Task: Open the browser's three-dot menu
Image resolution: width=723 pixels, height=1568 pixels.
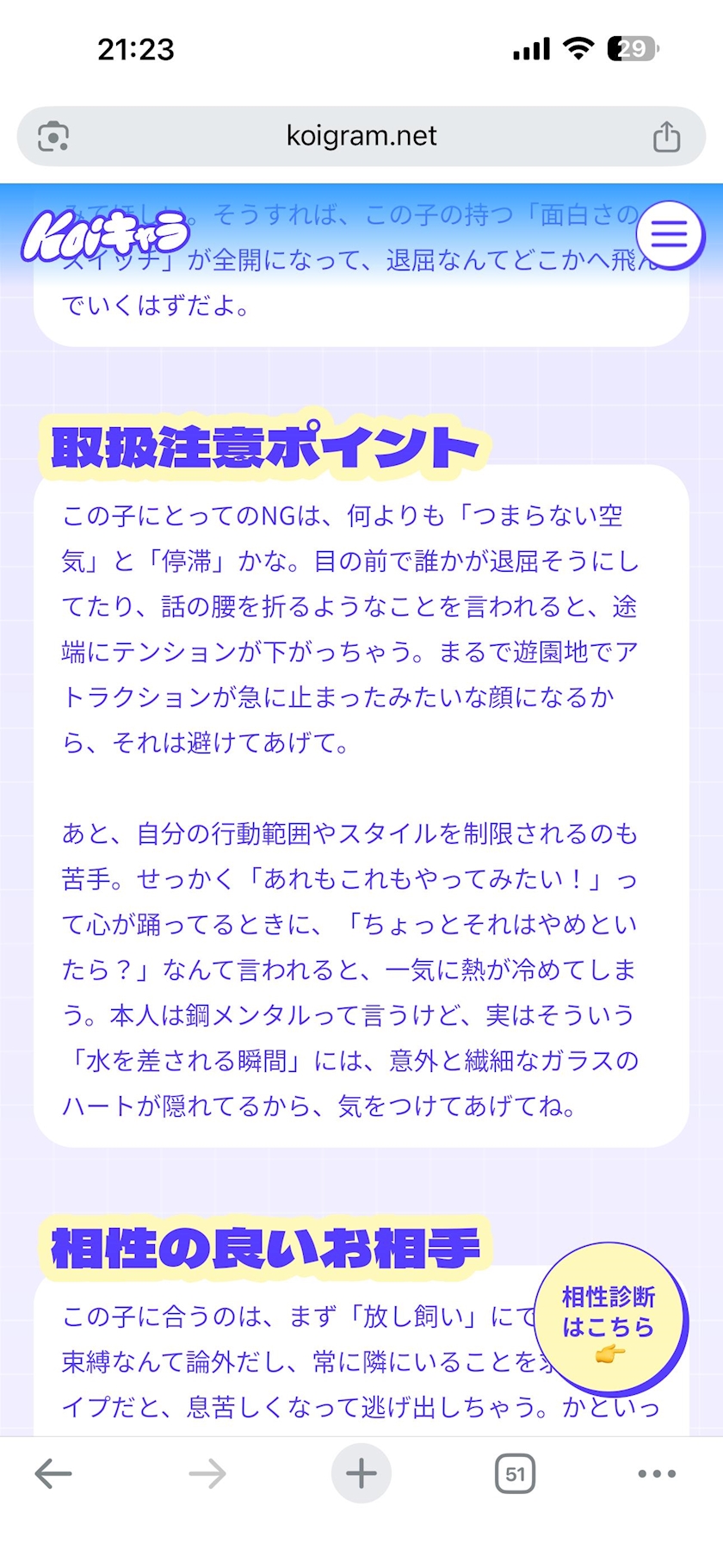Action: pyautogui.click(x=657, y=1473)
